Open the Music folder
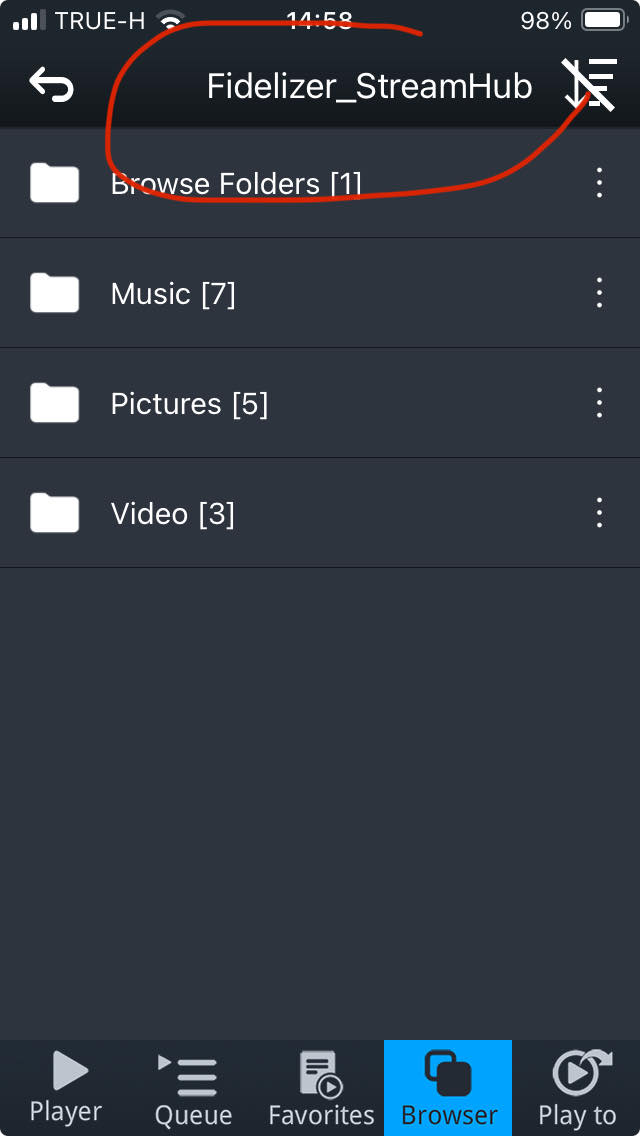The height and width of the screenshot is (1136, 640). (x=320, y=293)
